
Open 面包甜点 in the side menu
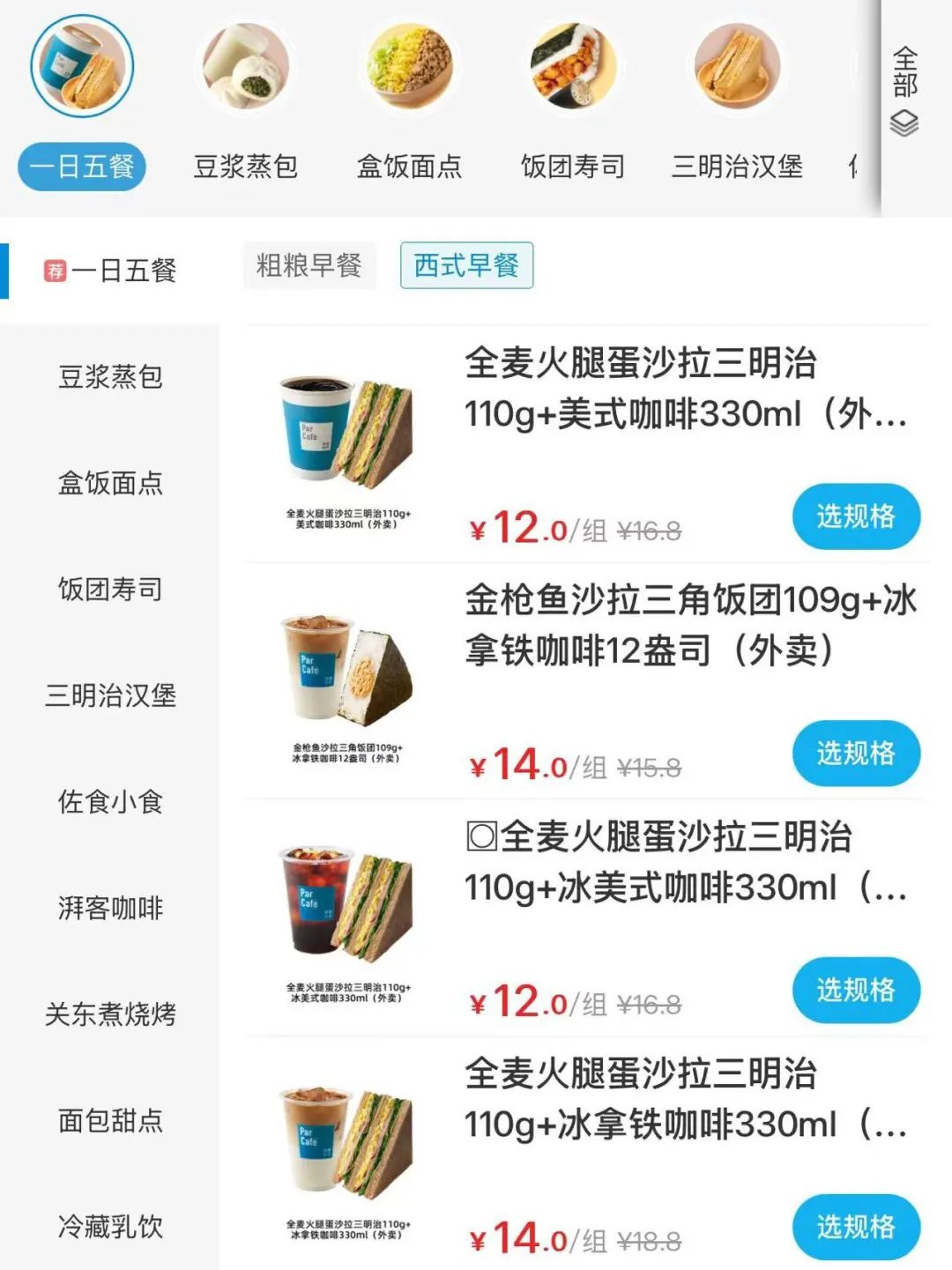click(110, 1120)
